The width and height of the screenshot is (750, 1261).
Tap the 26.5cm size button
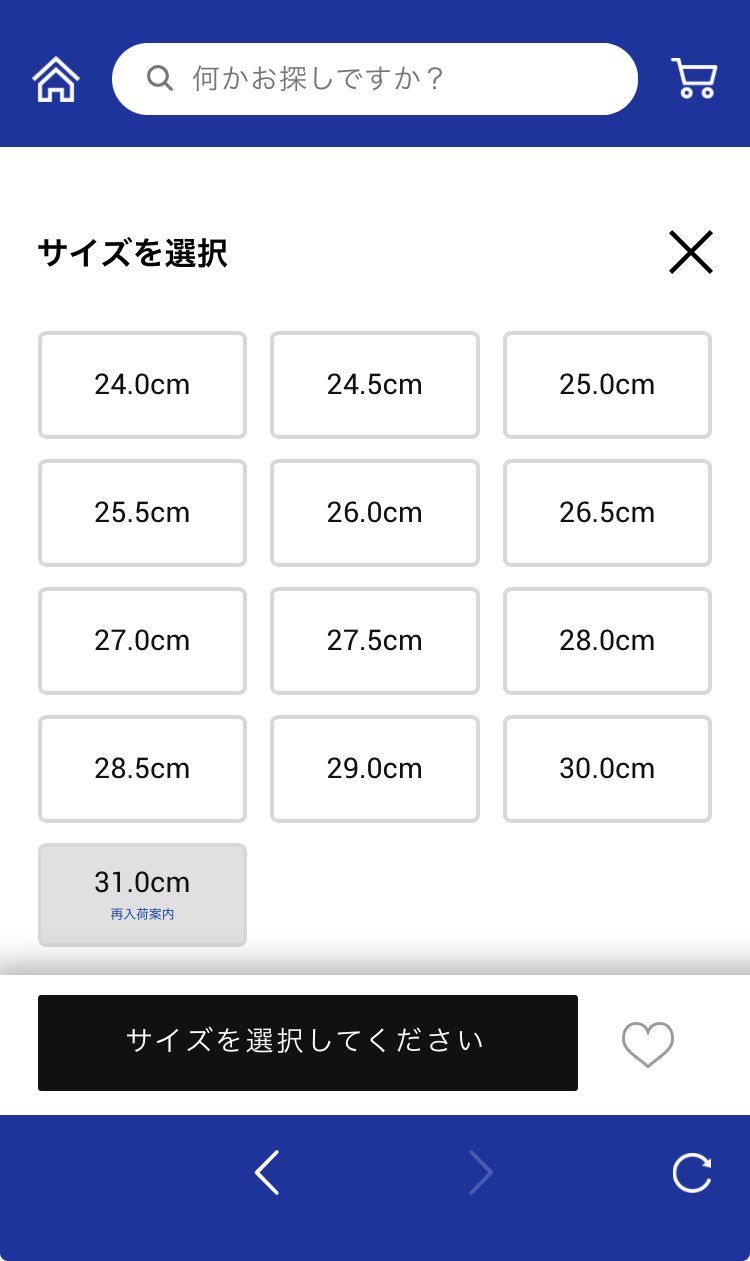[607, 513]
